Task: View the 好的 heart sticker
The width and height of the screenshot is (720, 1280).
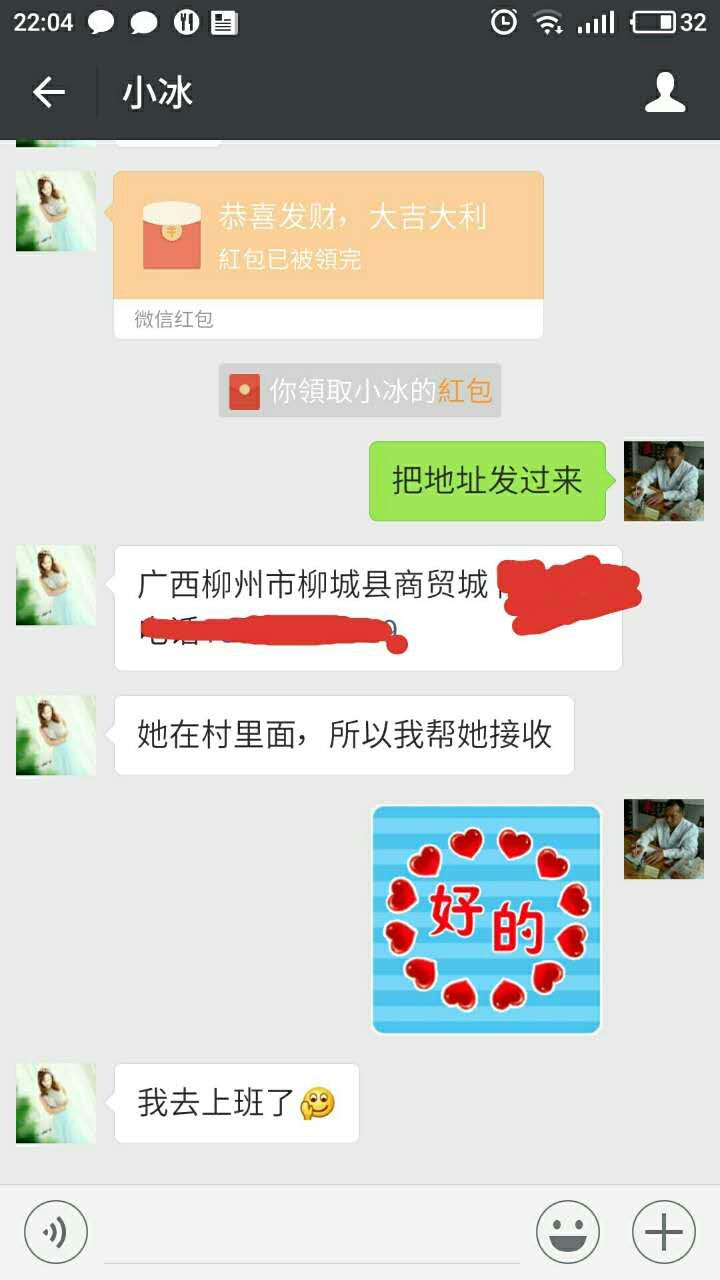Action: (486, 919)
